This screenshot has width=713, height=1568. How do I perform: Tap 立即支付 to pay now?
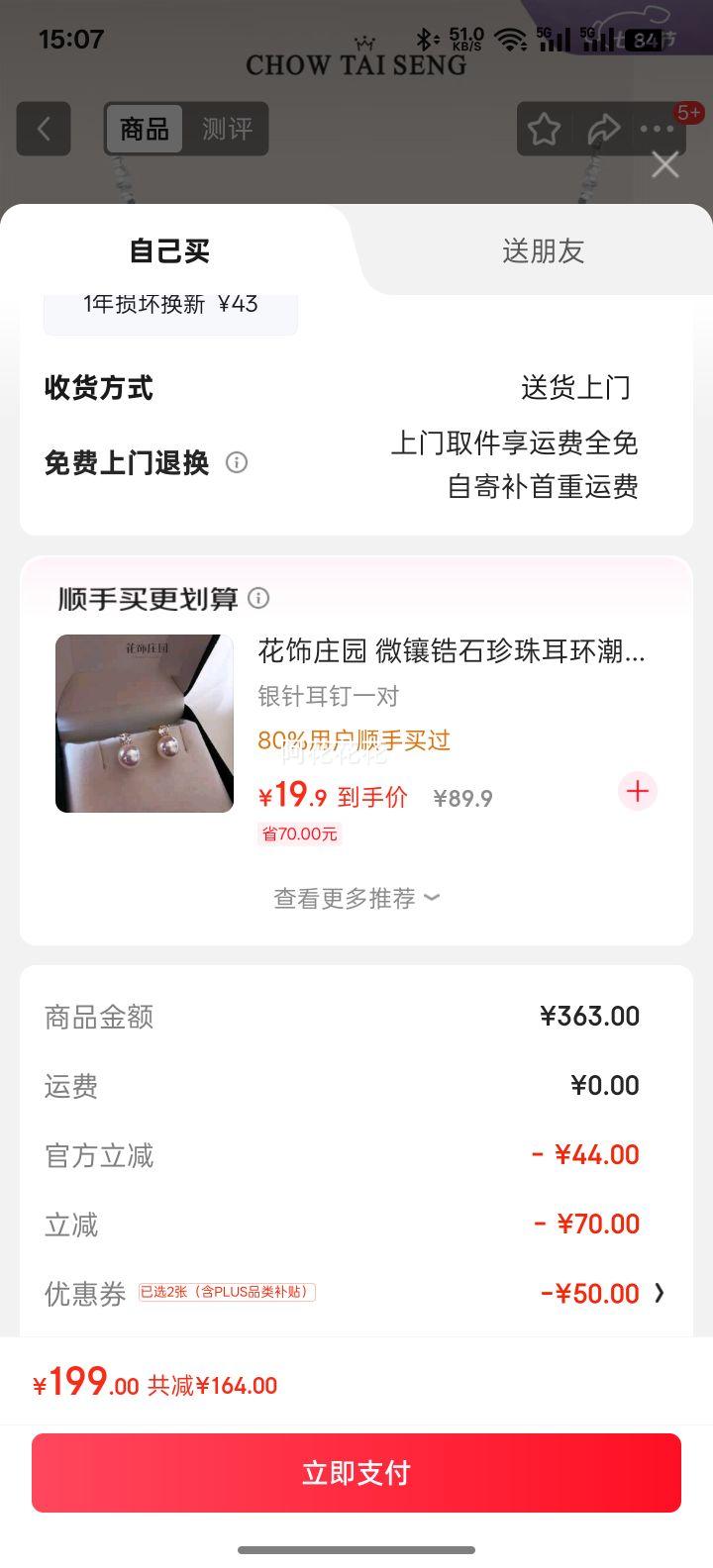point(356,1473)
